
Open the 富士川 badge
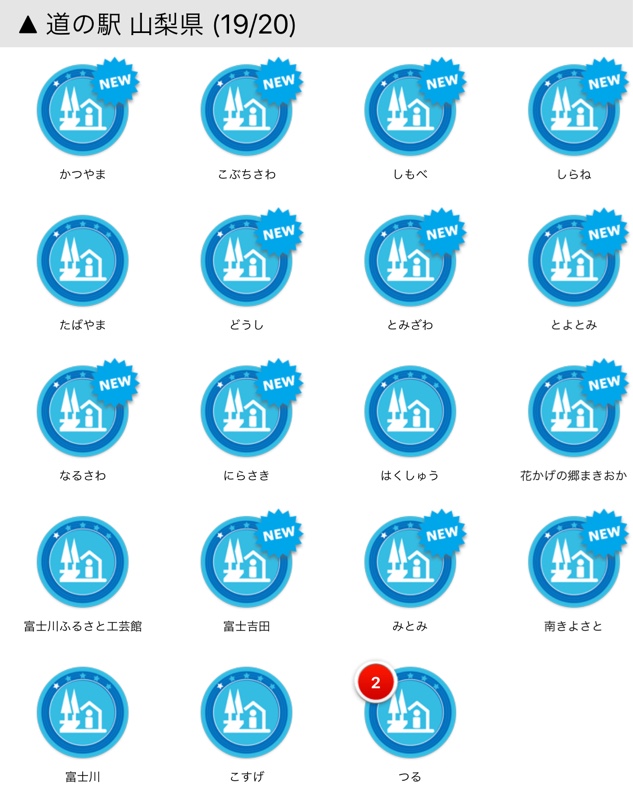click(x=83, y=713)
